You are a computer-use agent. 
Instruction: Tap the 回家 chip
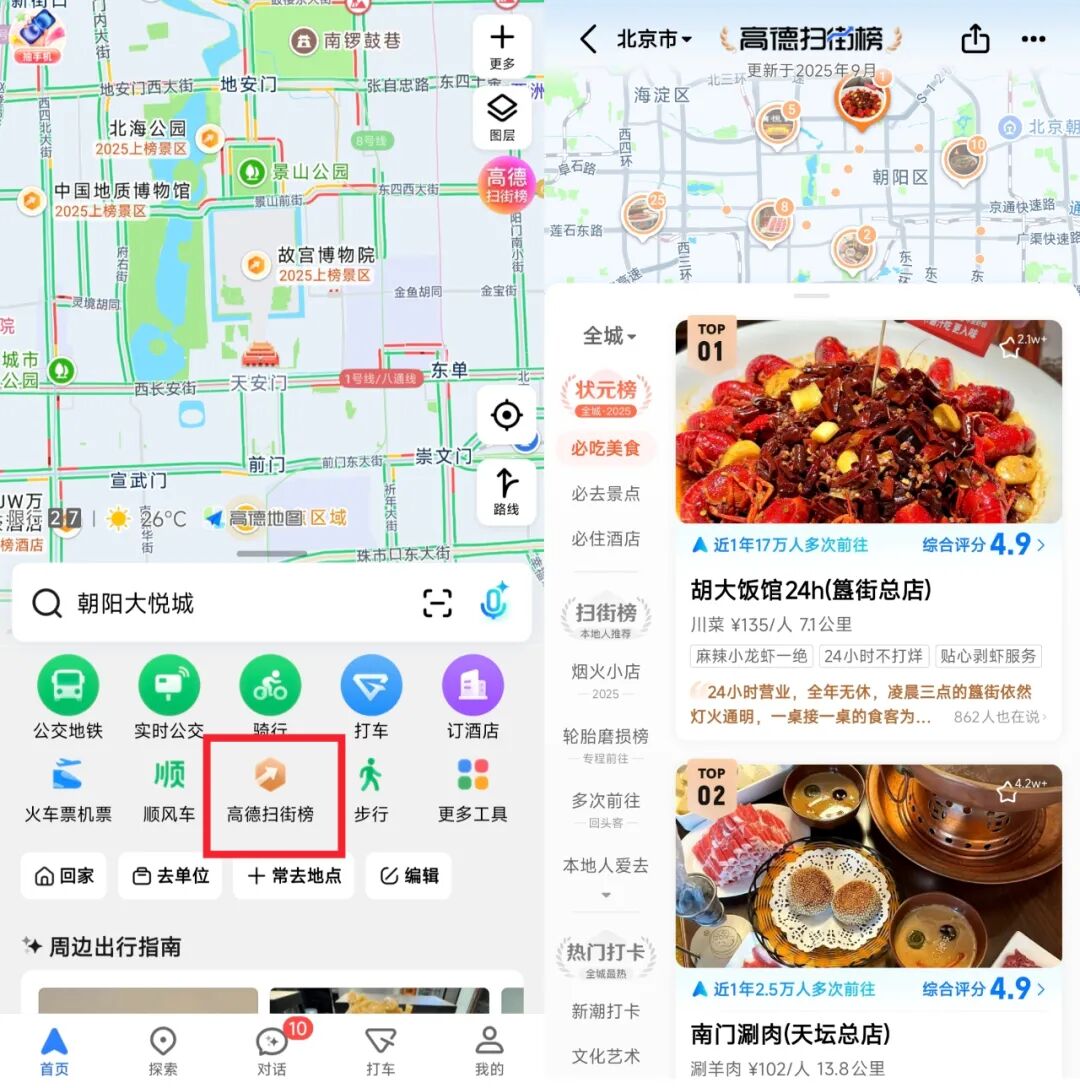pos(64,876)
